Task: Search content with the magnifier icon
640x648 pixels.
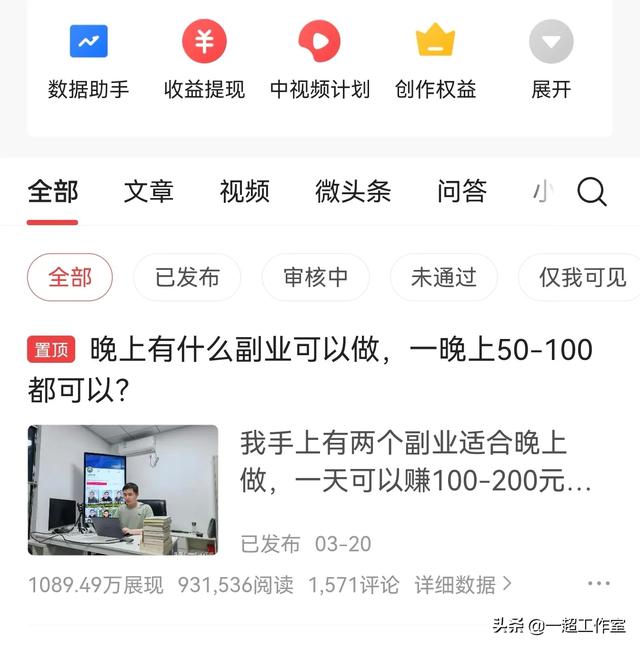Action: 592,192
